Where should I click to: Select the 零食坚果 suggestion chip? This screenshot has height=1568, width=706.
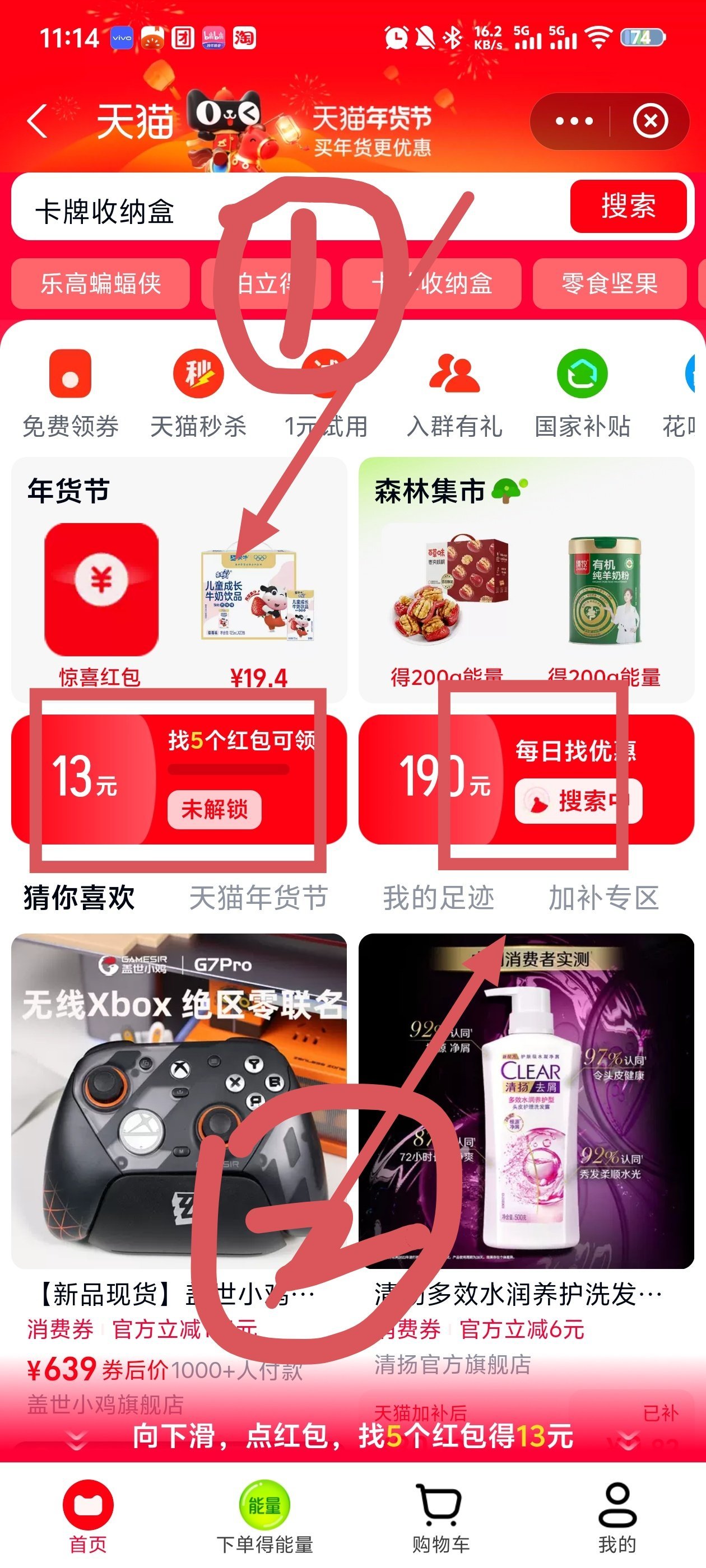609,284
